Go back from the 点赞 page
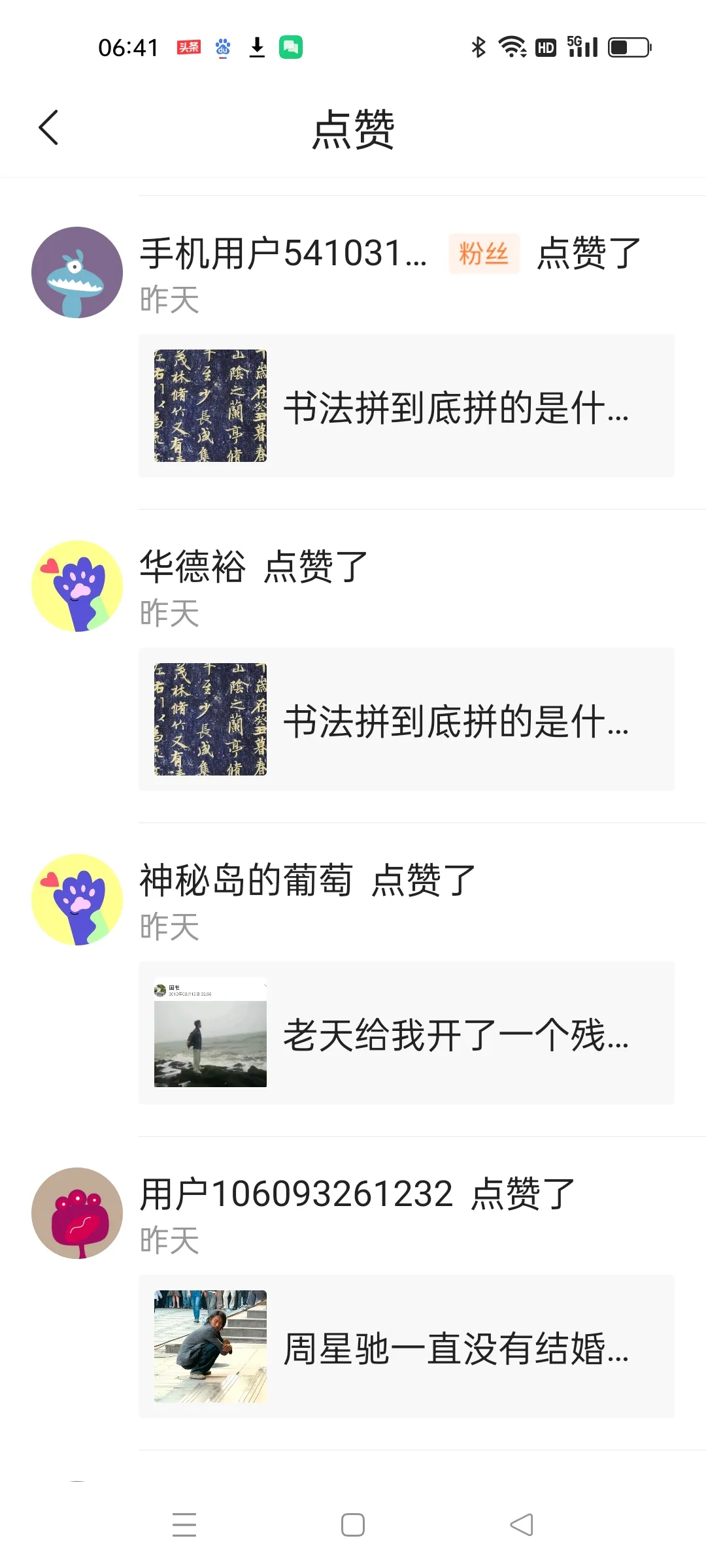The height and width of the screenshot is (1568, 706). coord(49,127)
